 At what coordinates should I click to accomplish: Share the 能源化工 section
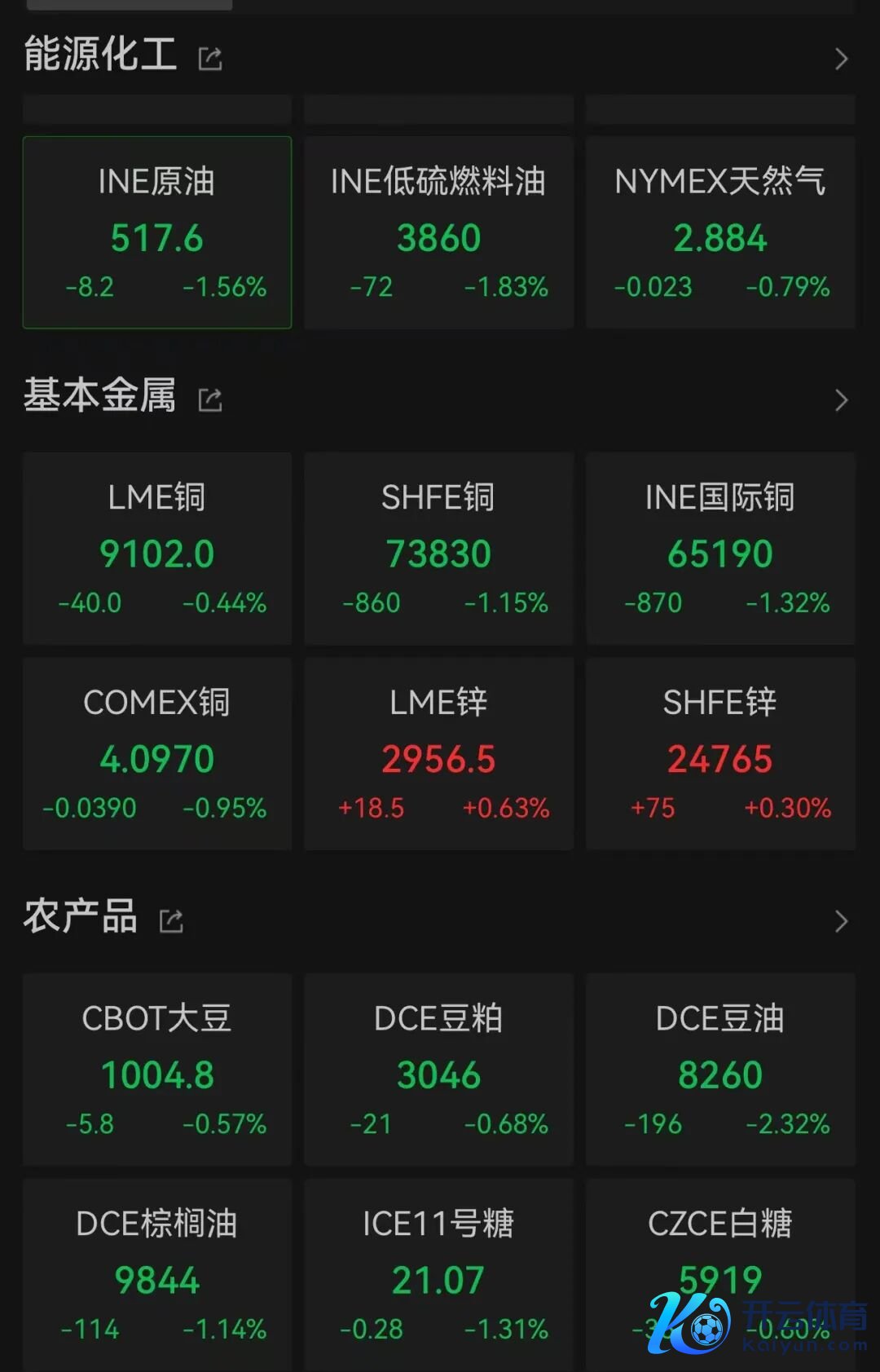click(210, 59)
